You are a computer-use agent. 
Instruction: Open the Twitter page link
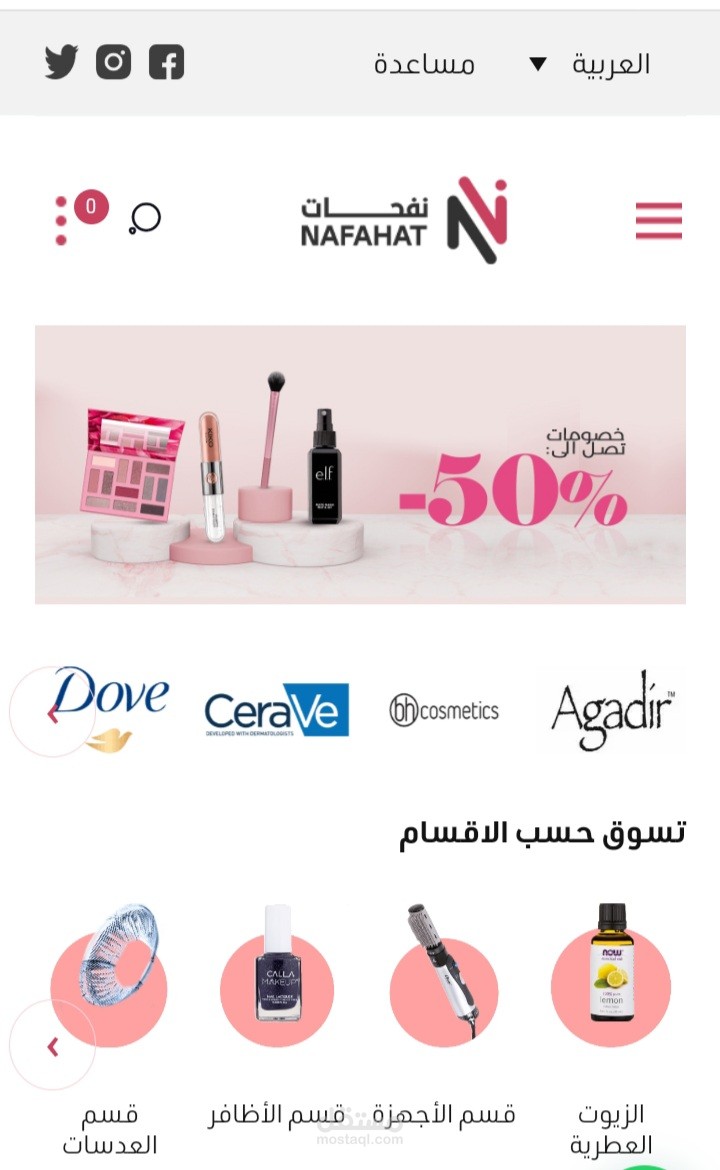tap(61, 62)
